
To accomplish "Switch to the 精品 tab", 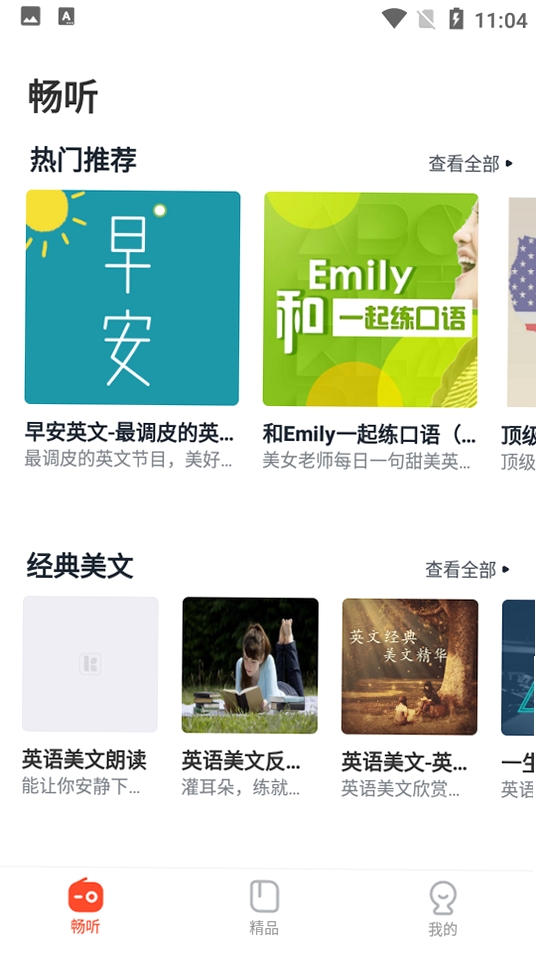I will 264,907.
